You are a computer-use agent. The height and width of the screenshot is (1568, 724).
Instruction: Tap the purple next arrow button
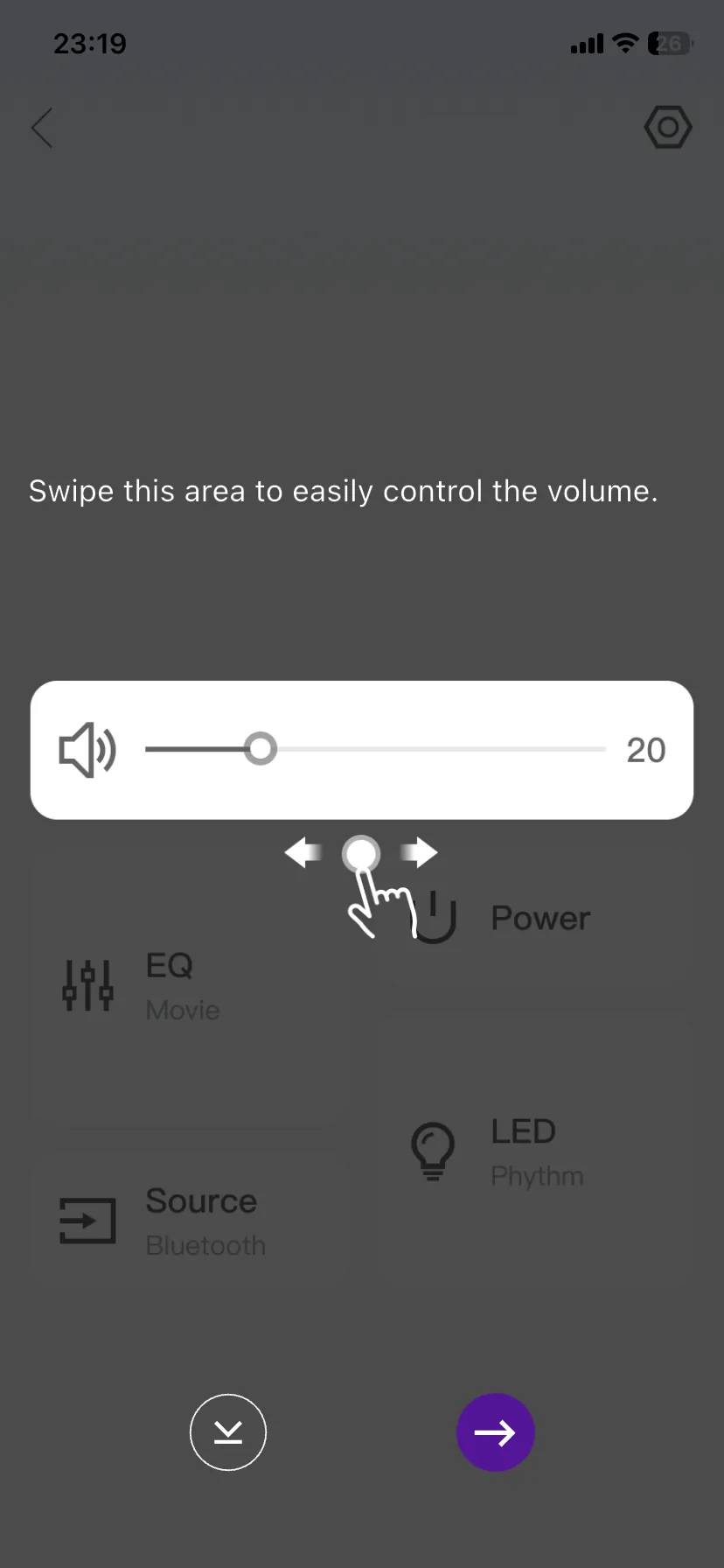click(495, 1432)
